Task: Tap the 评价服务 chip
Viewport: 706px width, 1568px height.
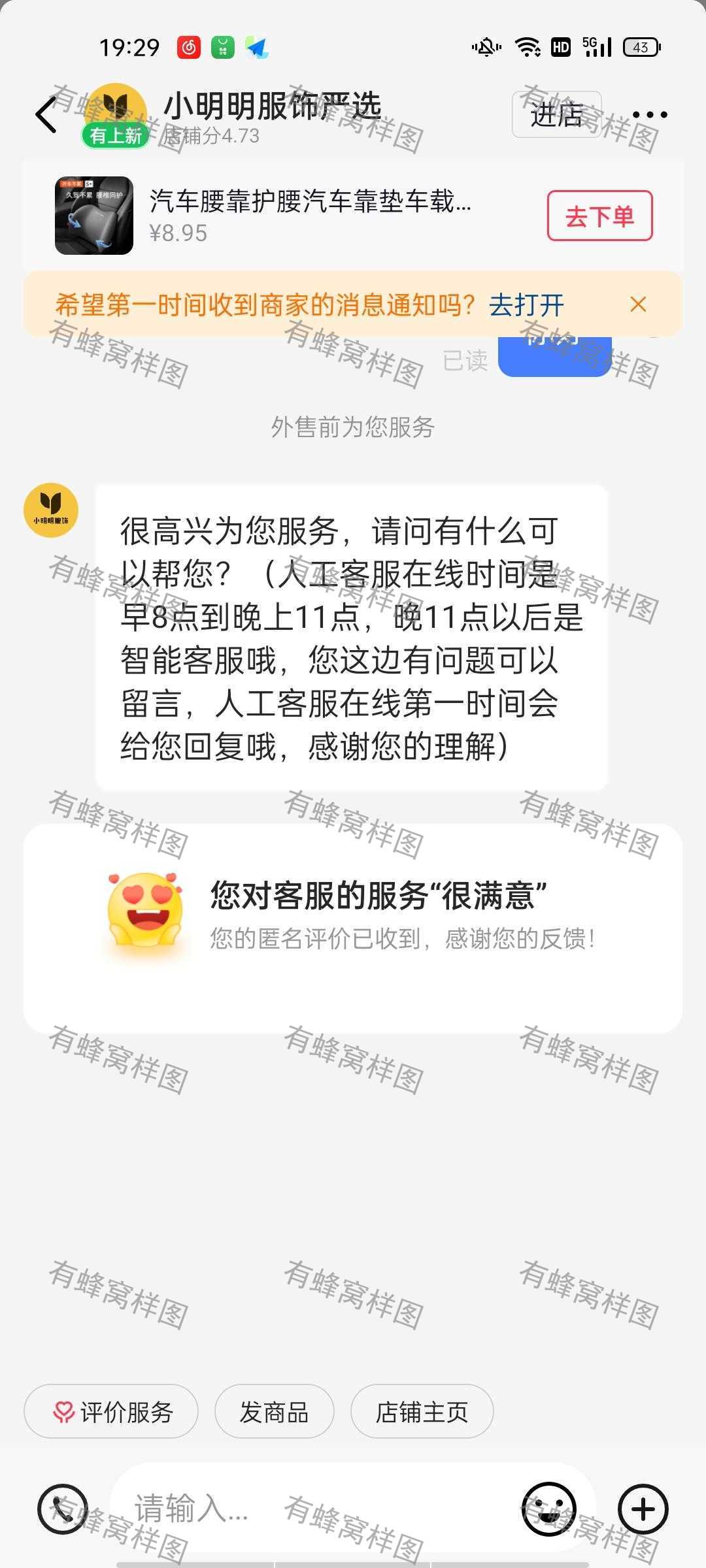Action: [x=111, y=1412]
